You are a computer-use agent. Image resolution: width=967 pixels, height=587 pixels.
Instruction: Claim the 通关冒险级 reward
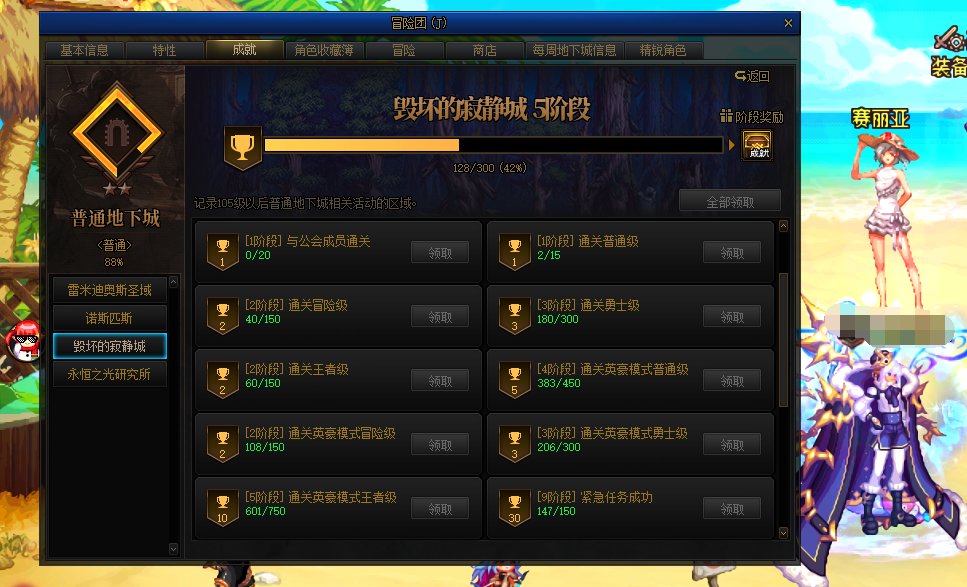[x=440, y=317]
